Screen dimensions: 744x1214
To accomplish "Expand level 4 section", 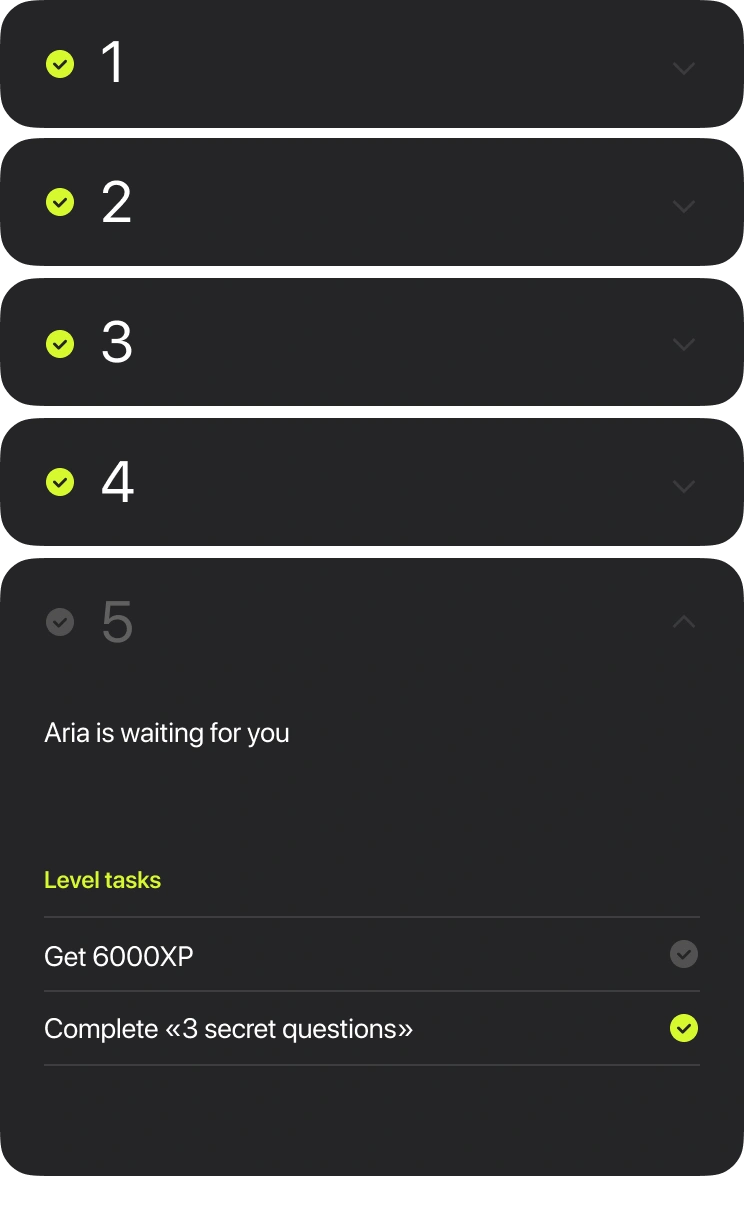I will (x=683, y=486).
